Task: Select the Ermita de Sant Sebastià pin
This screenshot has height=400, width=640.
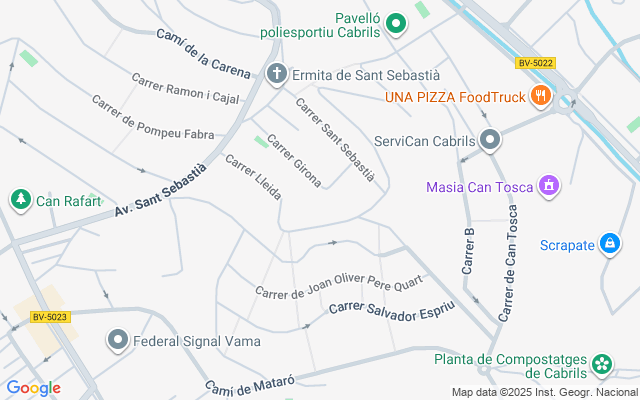Action: 277,73
